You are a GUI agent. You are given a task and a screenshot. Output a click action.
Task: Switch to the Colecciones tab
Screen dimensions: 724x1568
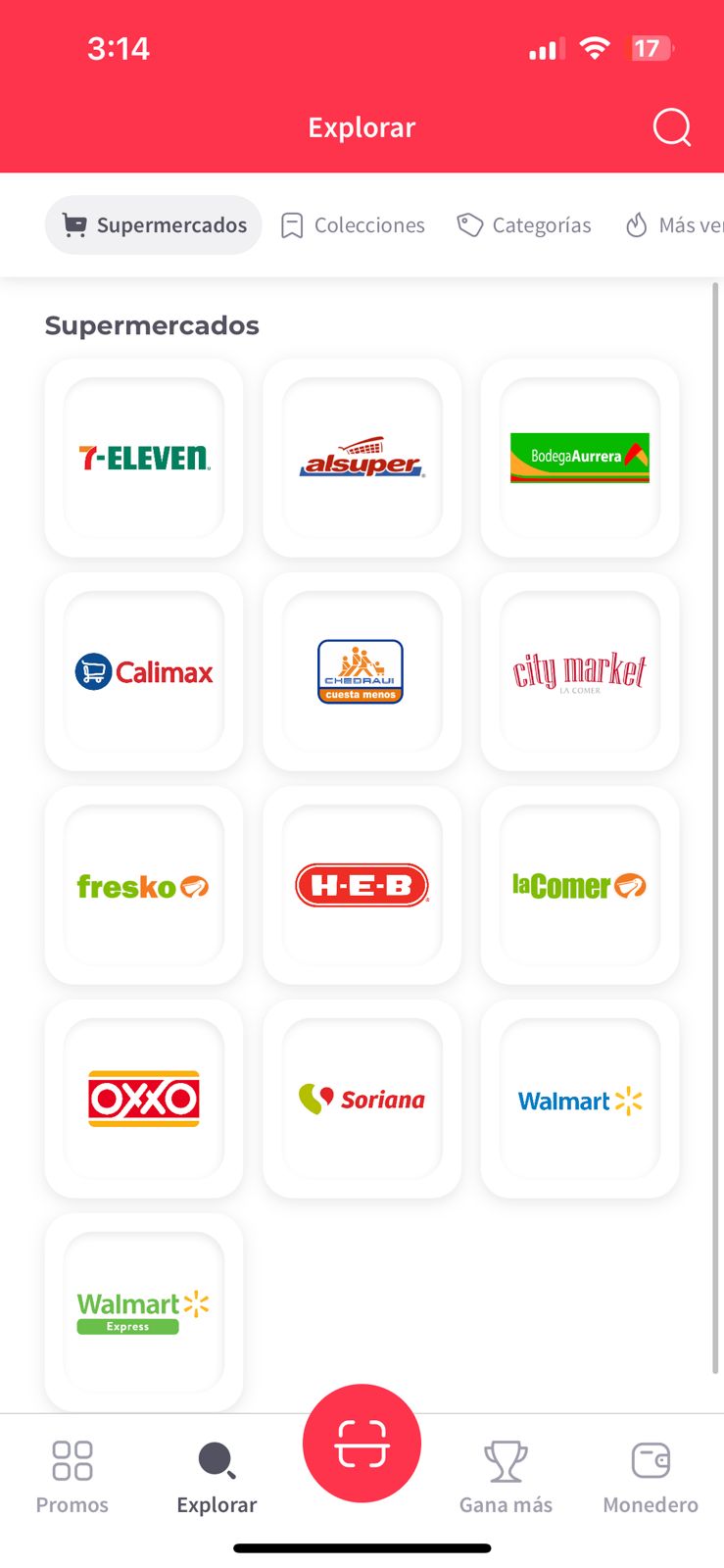pos(353,225)
